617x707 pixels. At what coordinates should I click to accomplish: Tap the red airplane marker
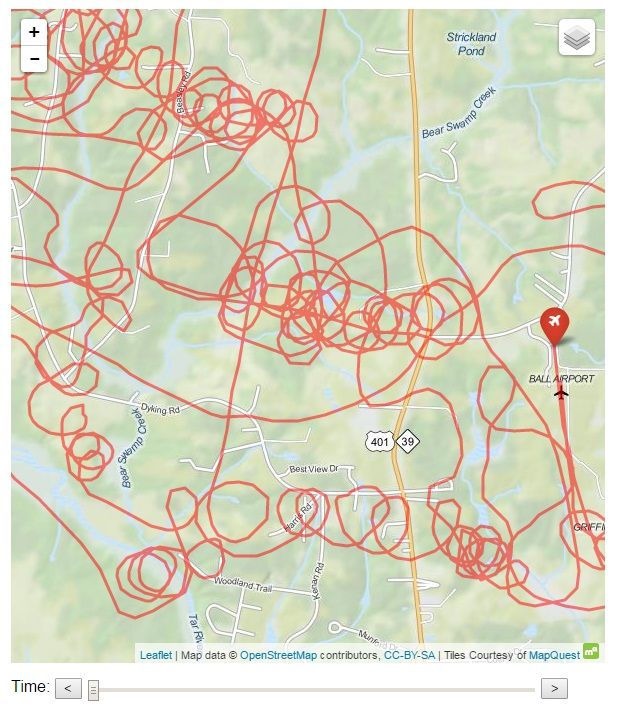tap(554, 325)
